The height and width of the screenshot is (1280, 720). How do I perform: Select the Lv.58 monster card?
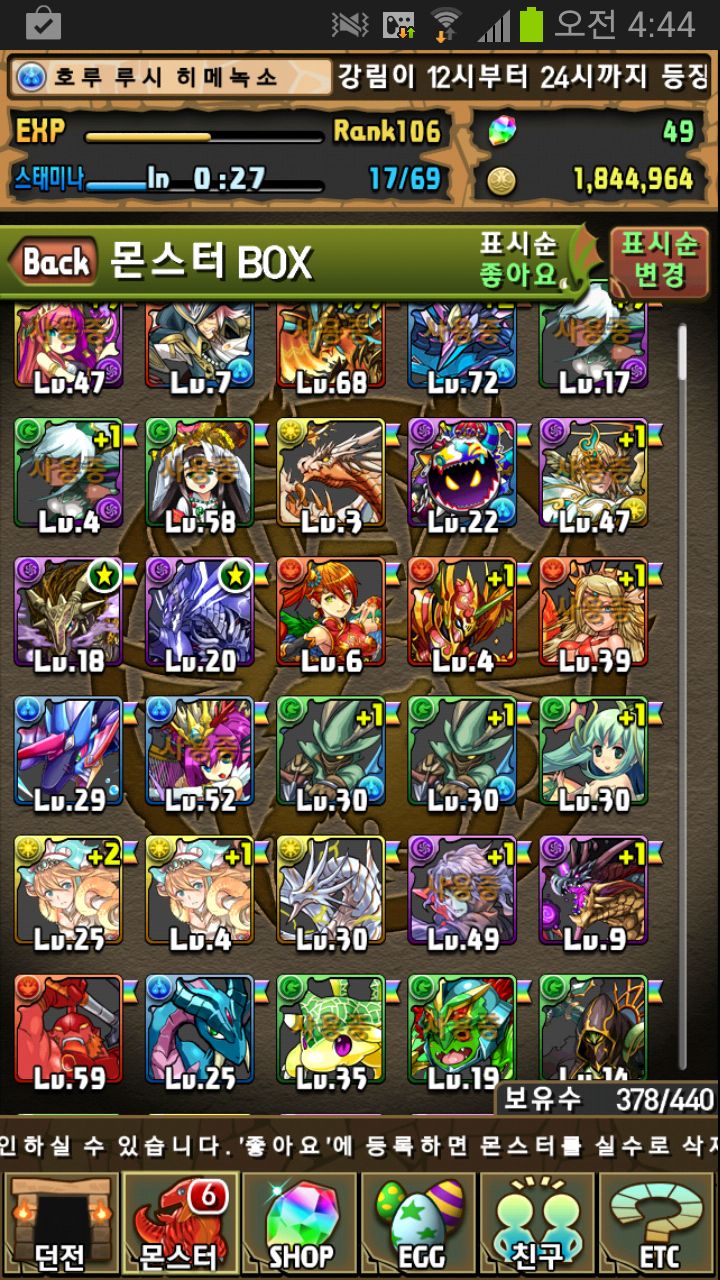click(200, 475)
